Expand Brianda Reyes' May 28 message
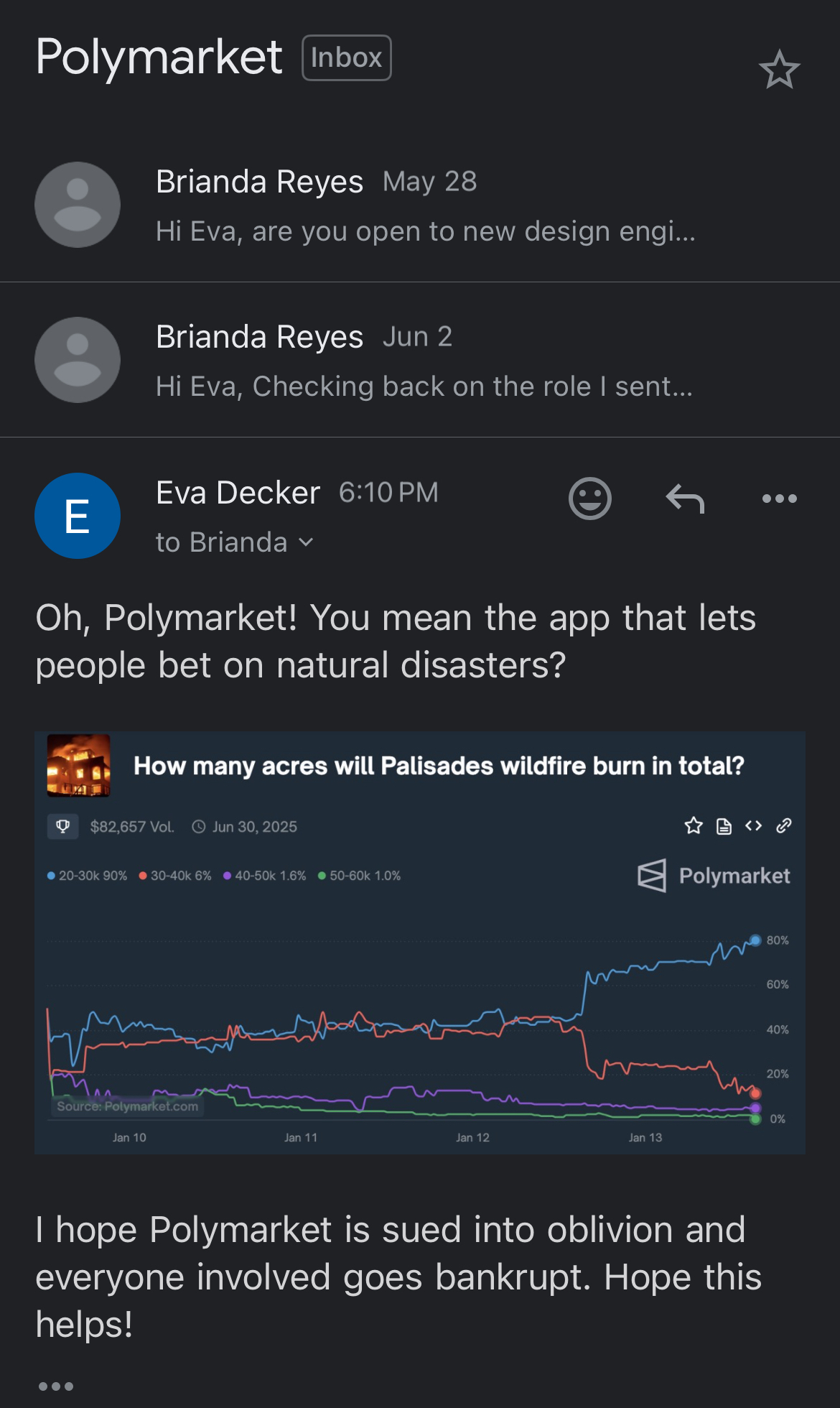 click(424, 205)
